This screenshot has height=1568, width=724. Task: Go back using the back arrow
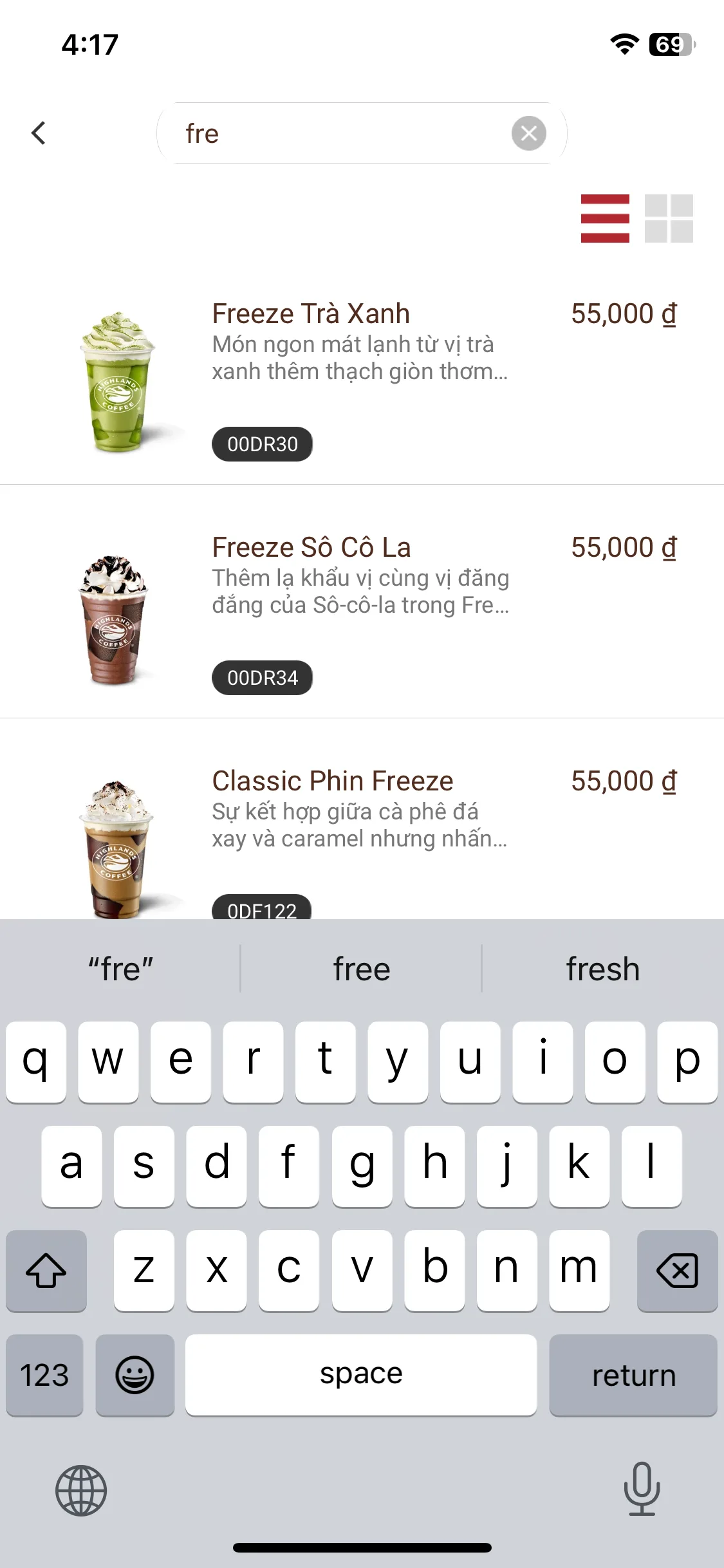tap(39, 133)
